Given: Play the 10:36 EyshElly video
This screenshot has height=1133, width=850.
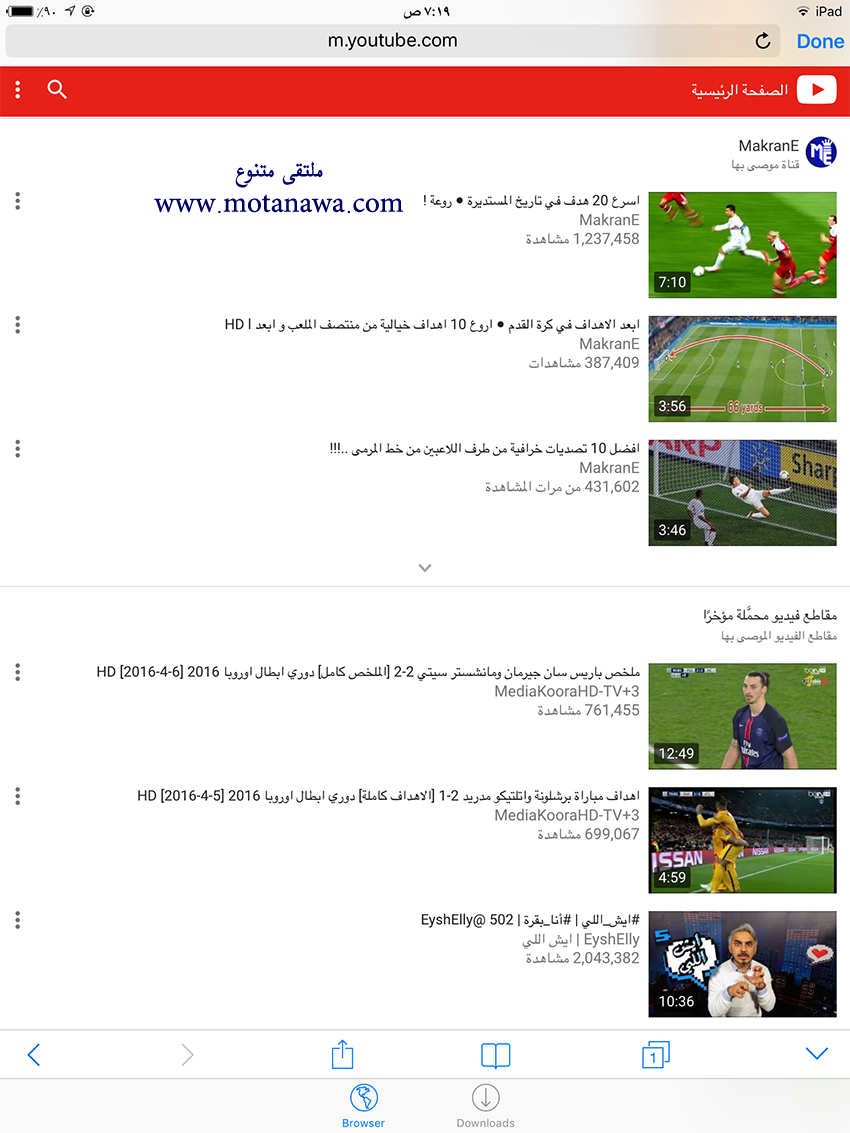Looking at the screenshot, I should point(742,964).
